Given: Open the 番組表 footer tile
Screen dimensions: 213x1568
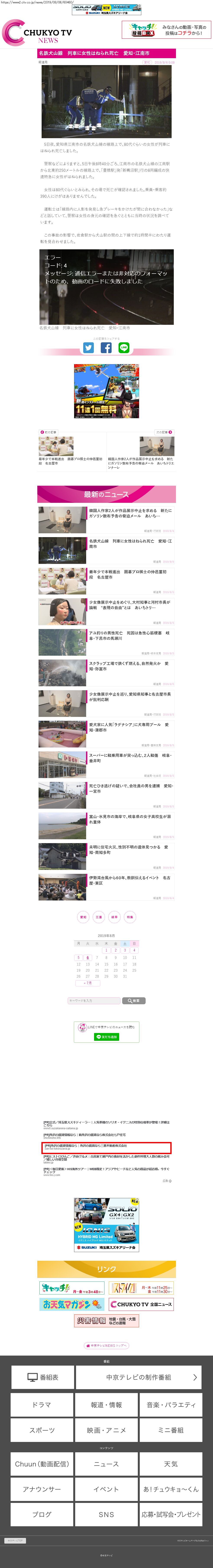Looking at the screenshot, I should [43, 1377].
